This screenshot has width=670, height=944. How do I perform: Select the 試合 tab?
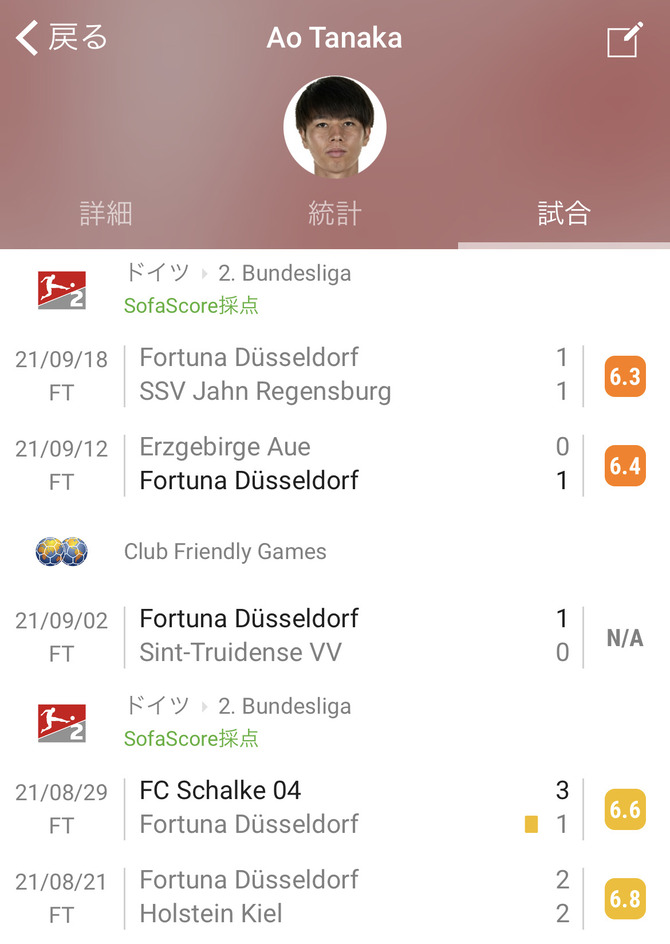[x=564, y=214]
